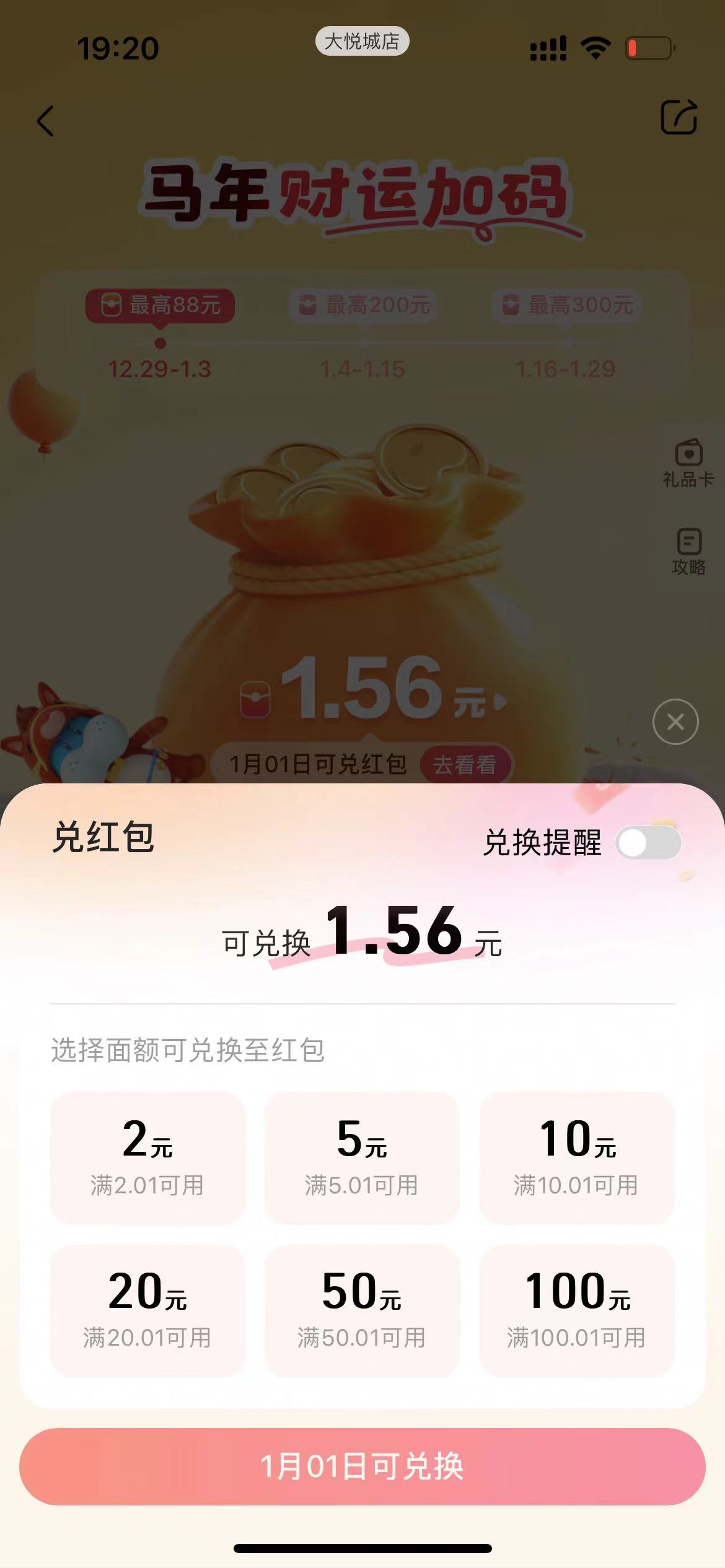Switch to the 最高300元 stage

(566, 305)
